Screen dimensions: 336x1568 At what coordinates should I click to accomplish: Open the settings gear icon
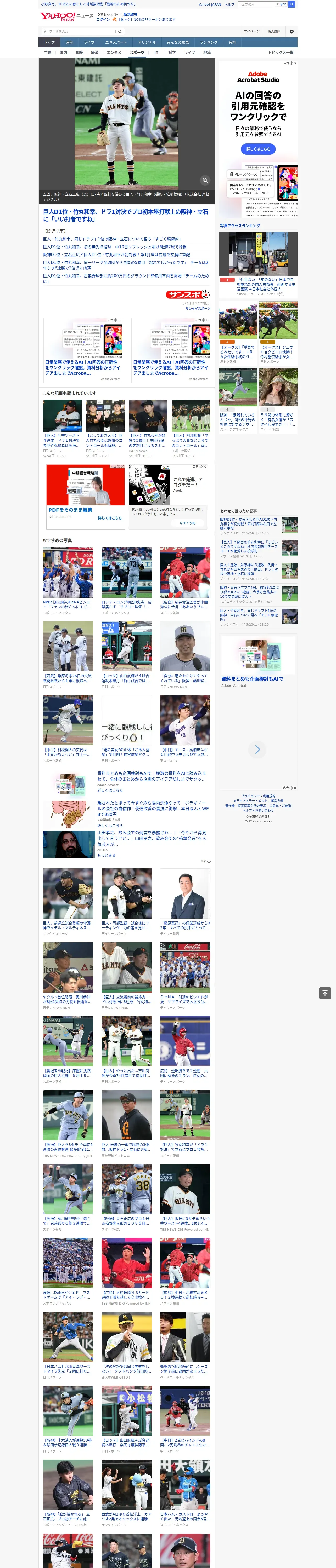[x=292, y=31]
